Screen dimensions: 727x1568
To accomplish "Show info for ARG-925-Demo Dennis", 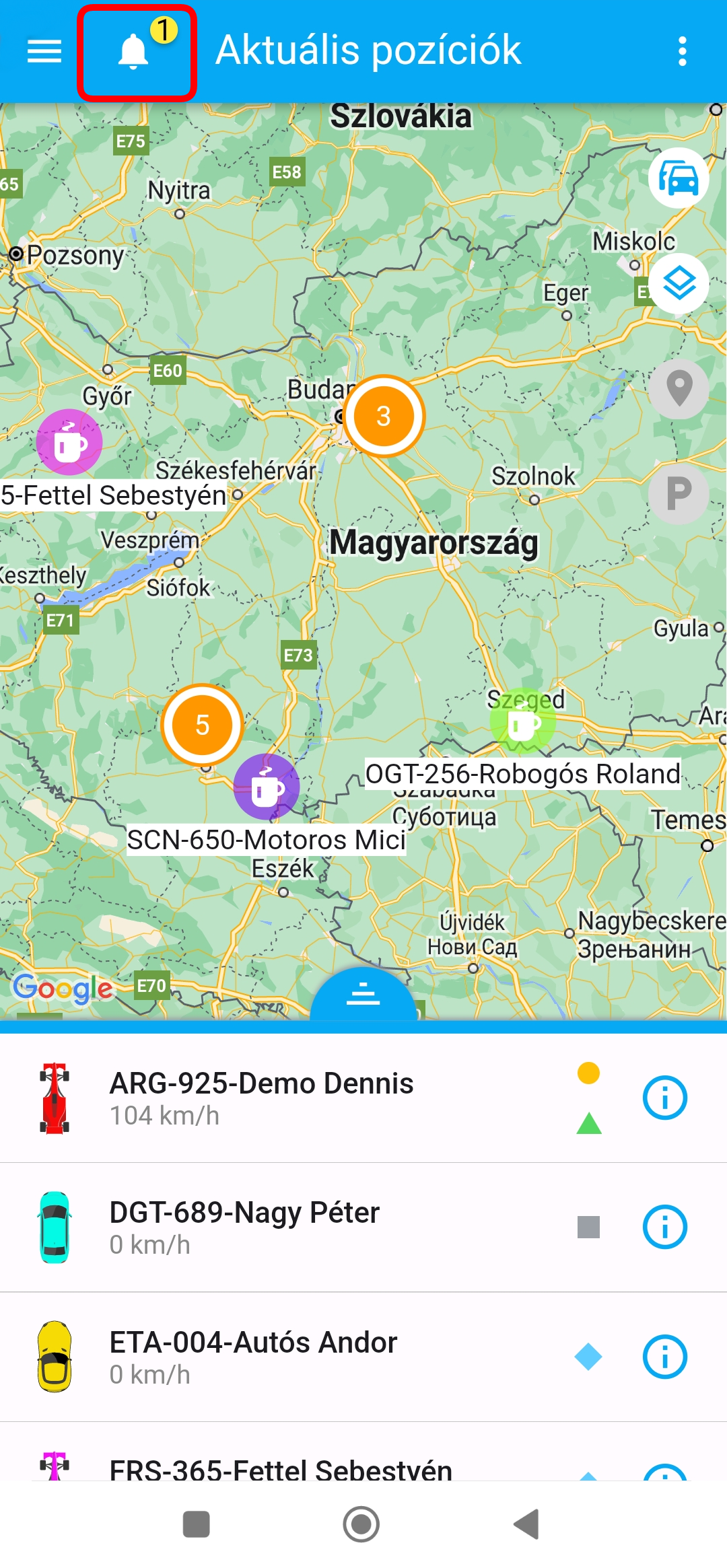I will pyautogui.click(x=664, y=1098).
